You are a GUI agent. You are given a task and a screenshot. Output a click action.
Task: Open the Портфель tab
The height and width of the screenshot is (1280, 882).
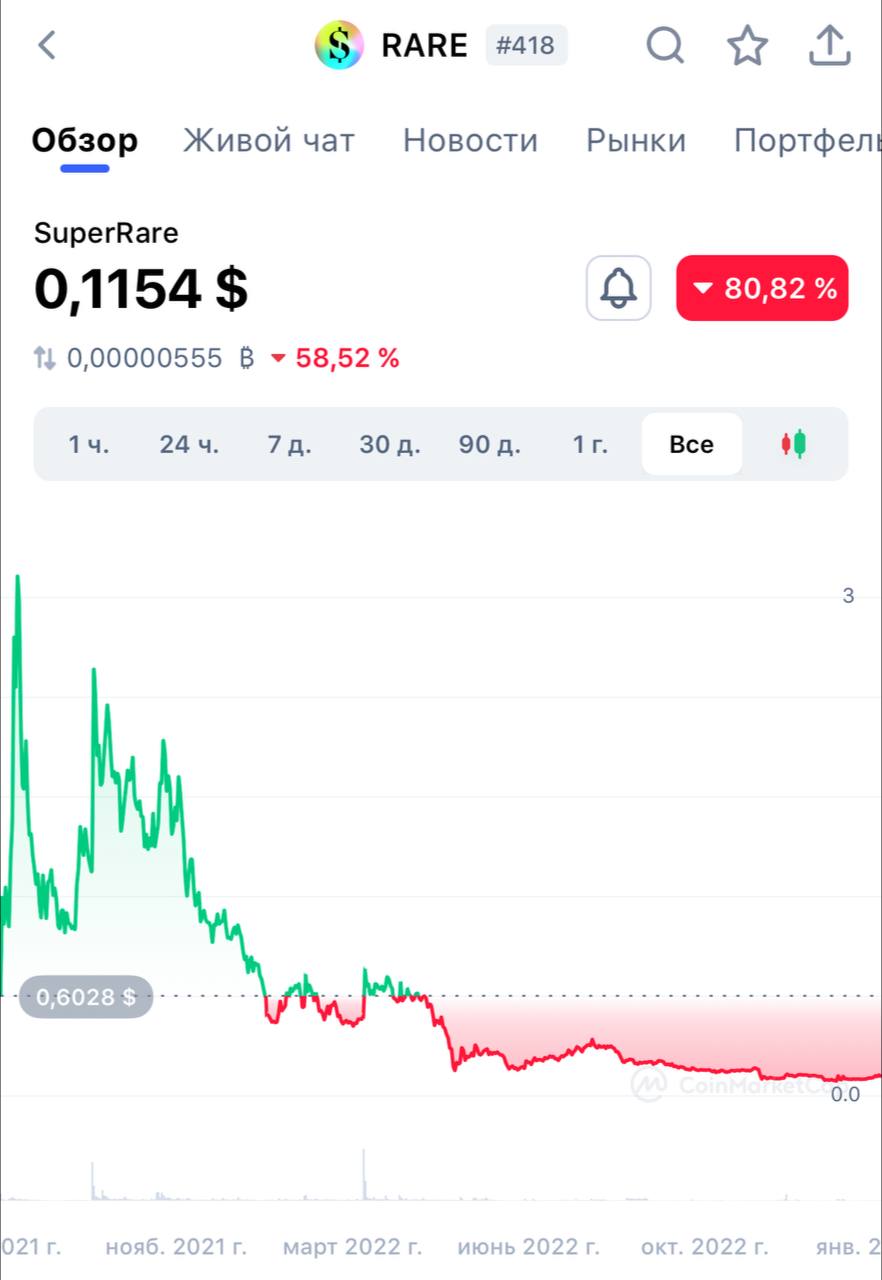[x=807, y=141]
